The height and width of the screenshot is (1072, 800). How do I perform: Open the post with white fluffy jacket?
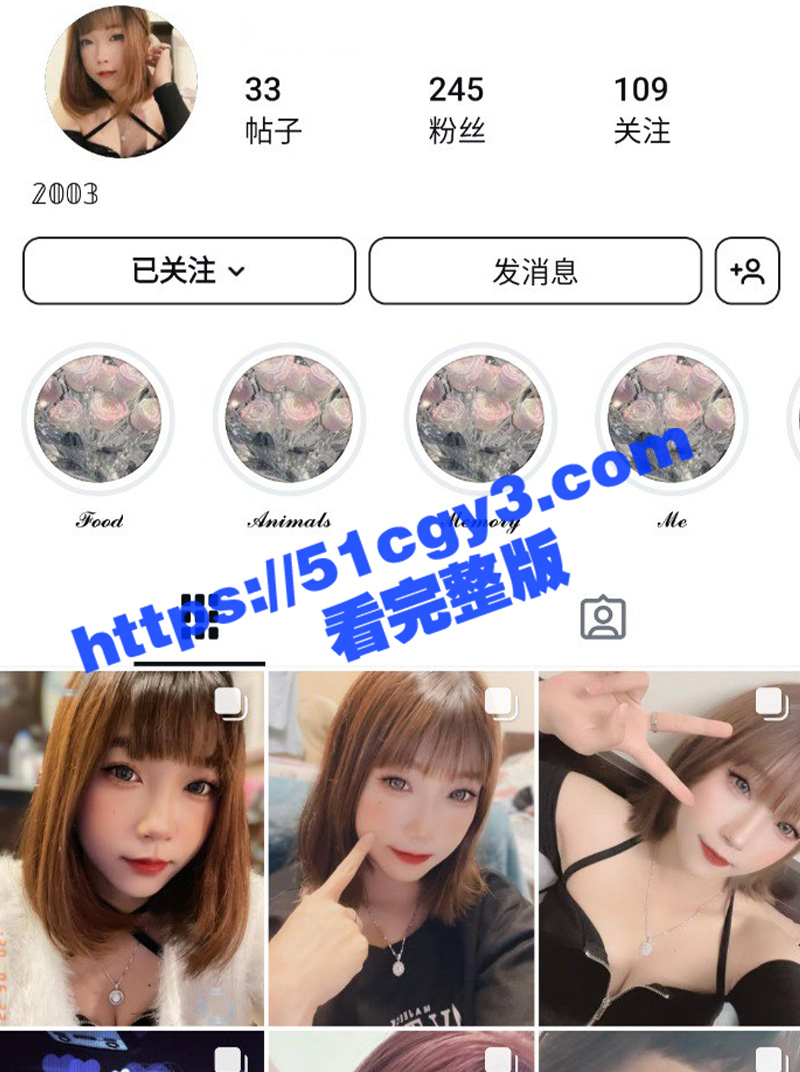click(x=131, y=848)
